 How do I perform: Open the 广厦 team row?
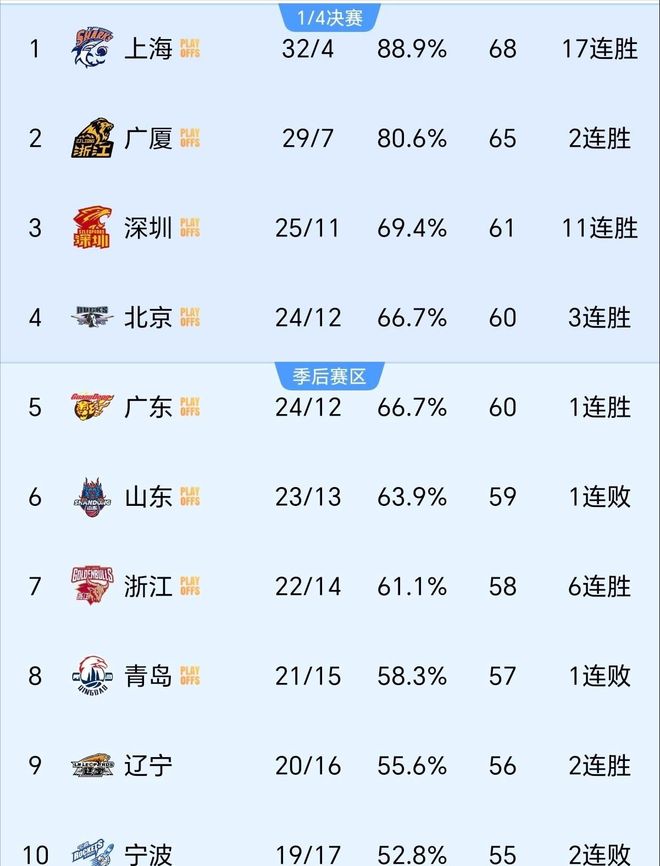[148, 138]
